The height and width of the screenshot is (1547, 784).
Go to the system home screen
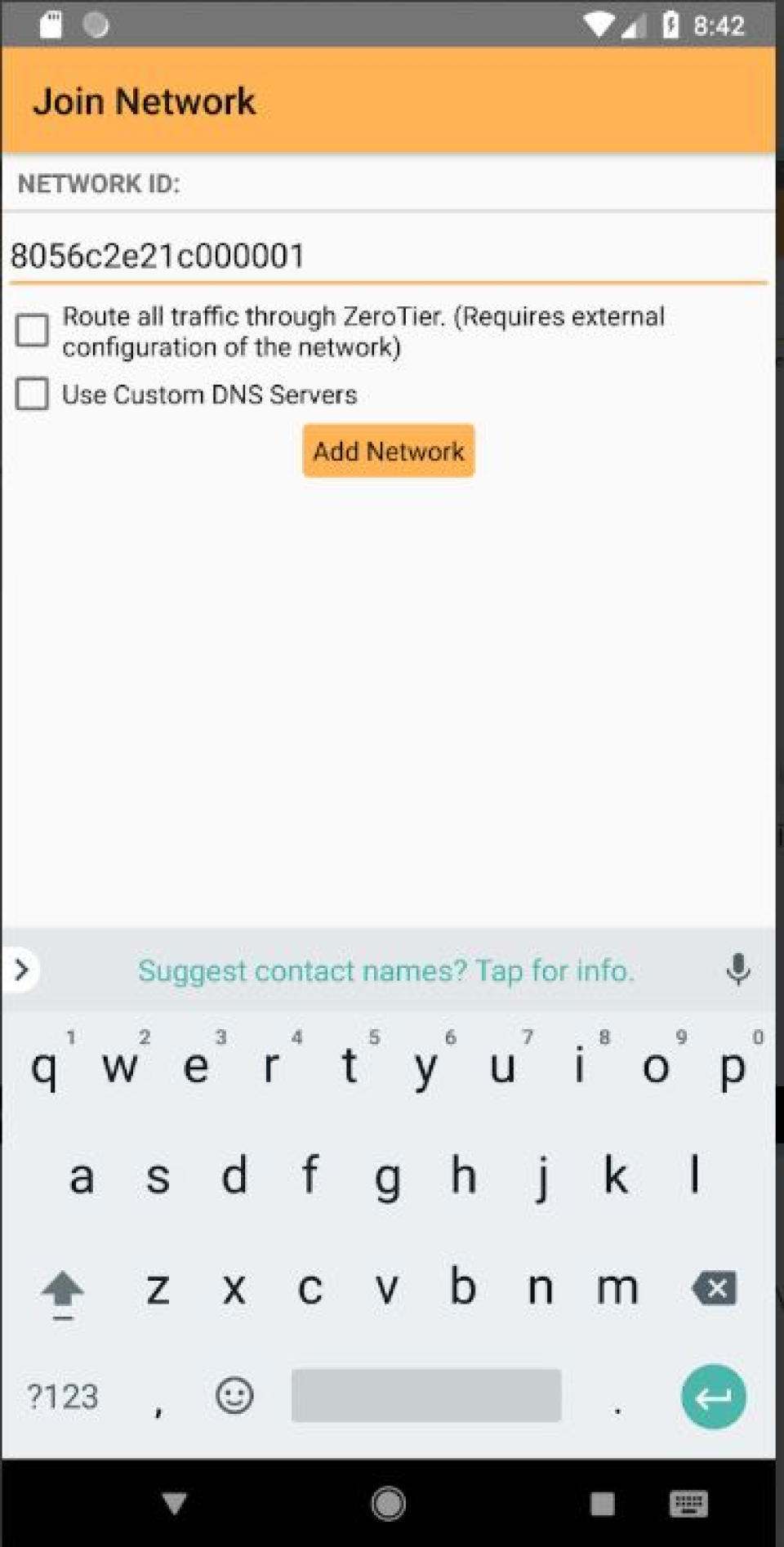tap(389, 1503)
